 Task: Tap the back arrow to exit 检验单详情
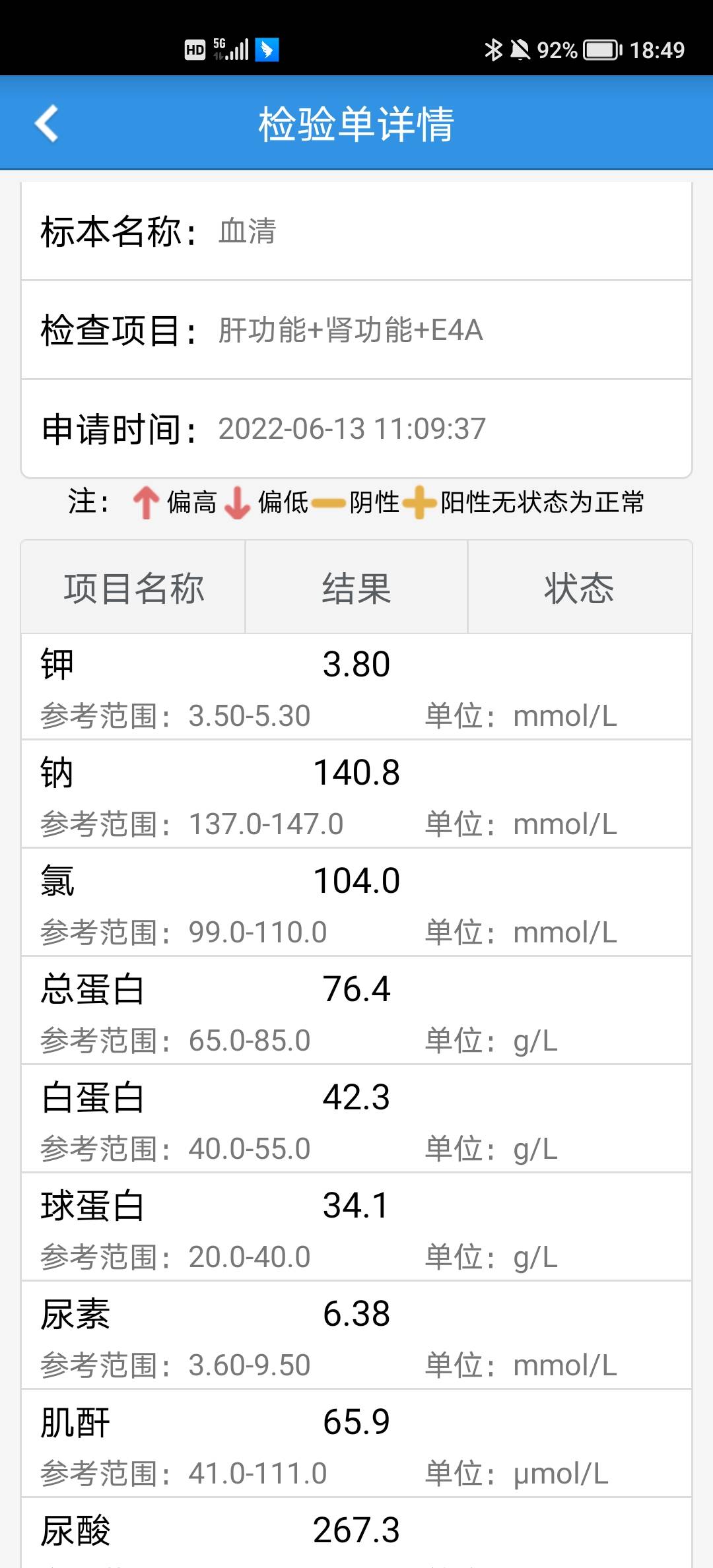pos(47,123)
